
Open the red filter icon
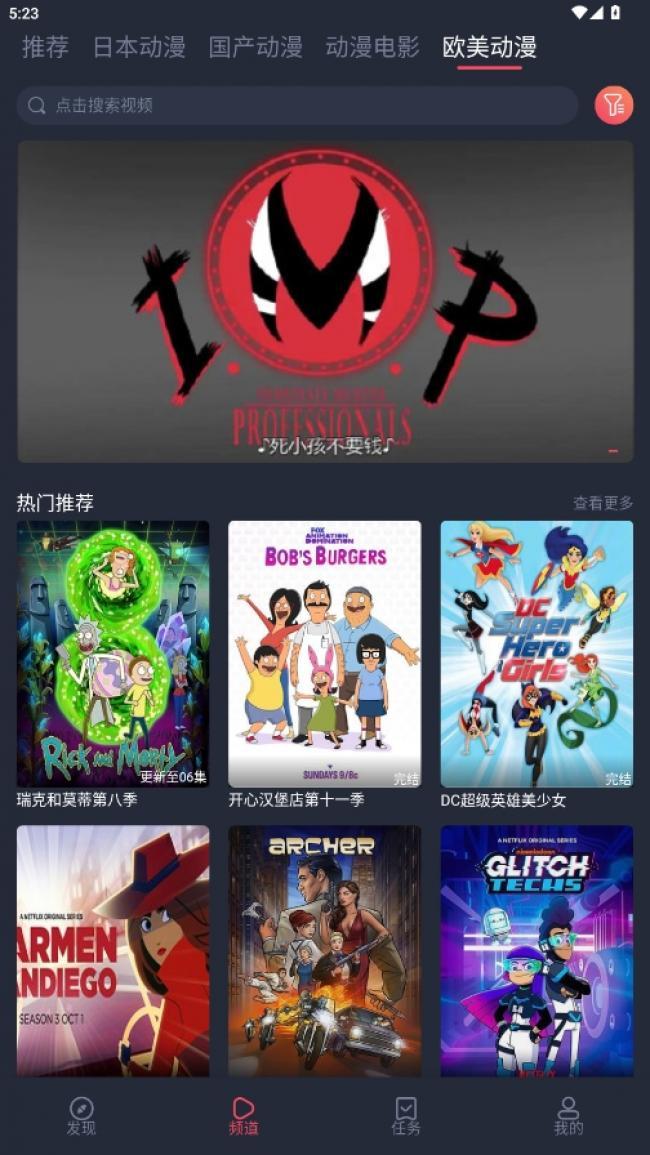[614, 105]
